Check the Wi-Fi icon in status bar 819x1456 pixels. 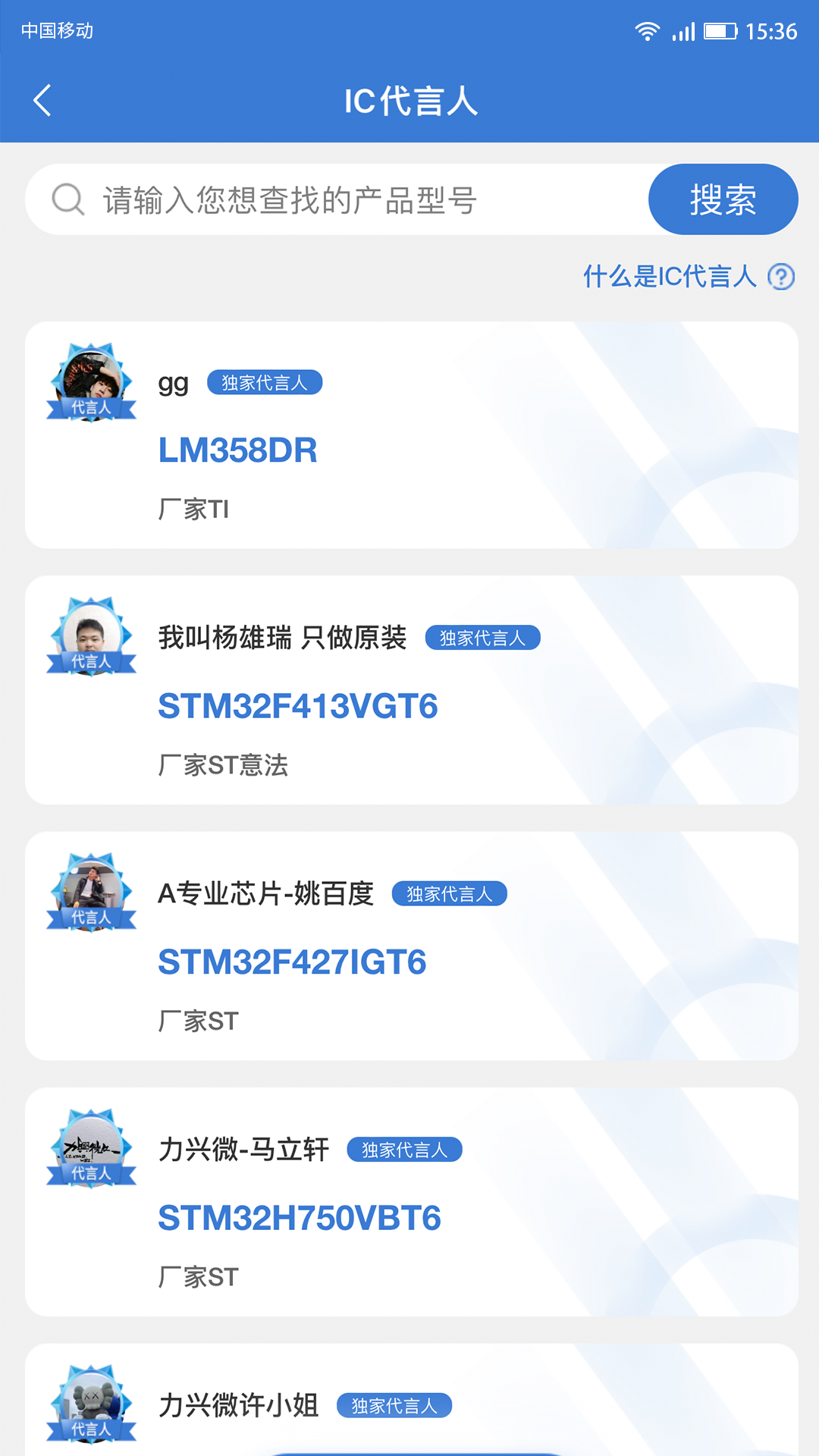tap(646, 31)
